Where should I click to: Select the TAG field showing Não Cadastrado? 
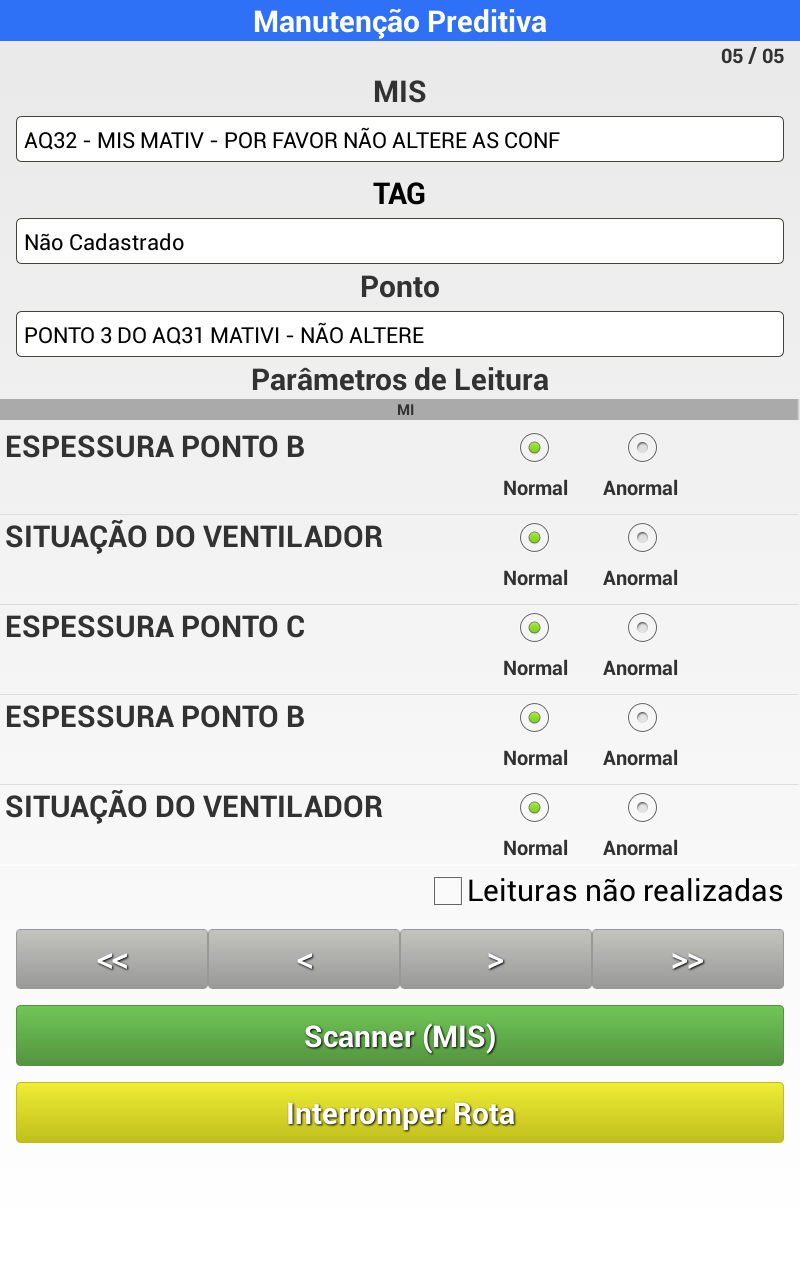point(400,241)
